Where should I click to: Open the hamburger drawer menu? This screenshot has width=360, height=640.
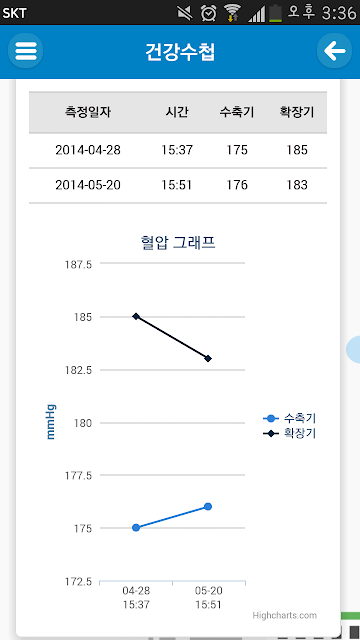(x=26, y=51)
